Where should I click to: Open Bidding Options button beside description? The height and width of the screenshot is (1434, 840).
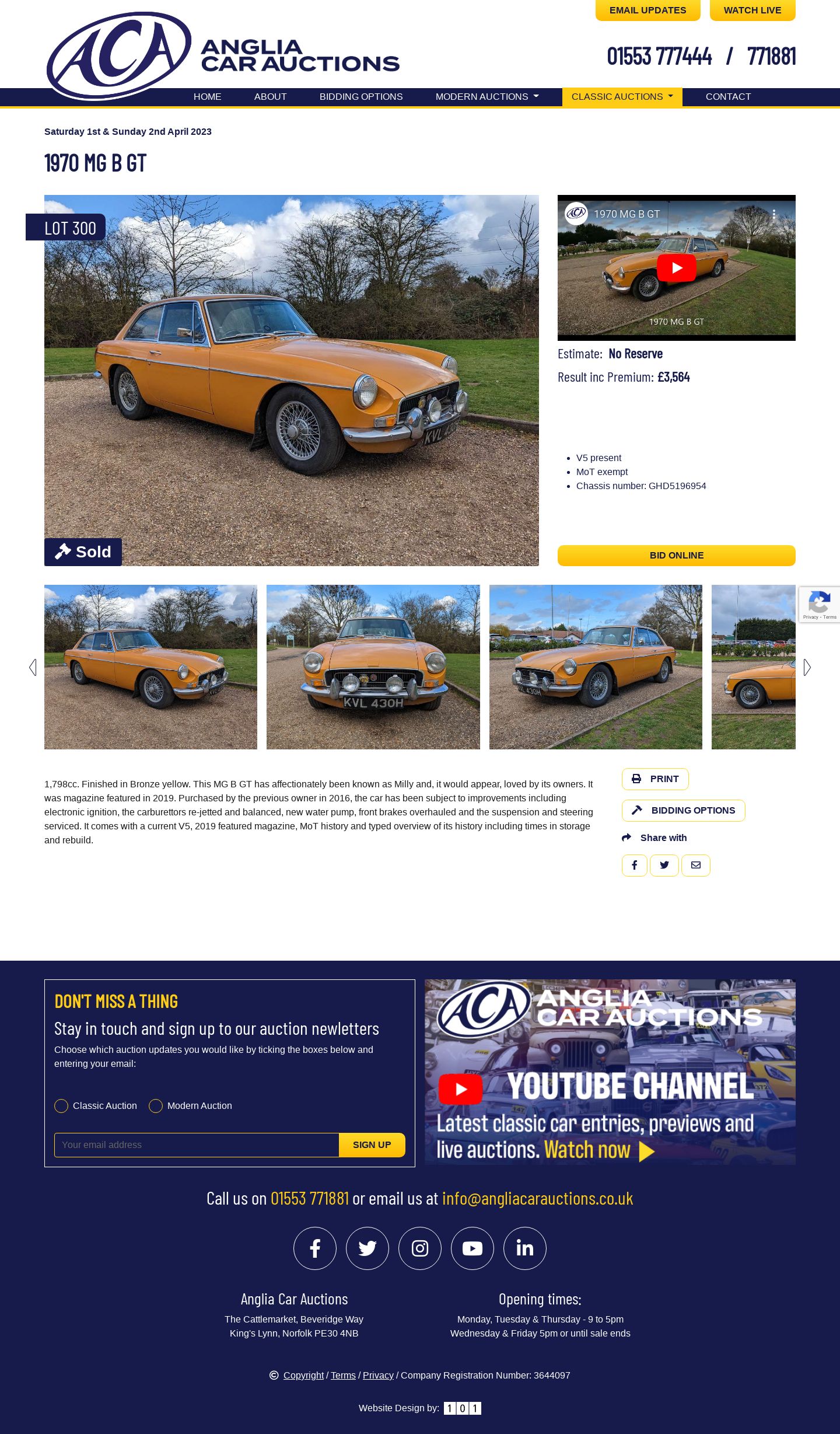click(x=683, y=811)
